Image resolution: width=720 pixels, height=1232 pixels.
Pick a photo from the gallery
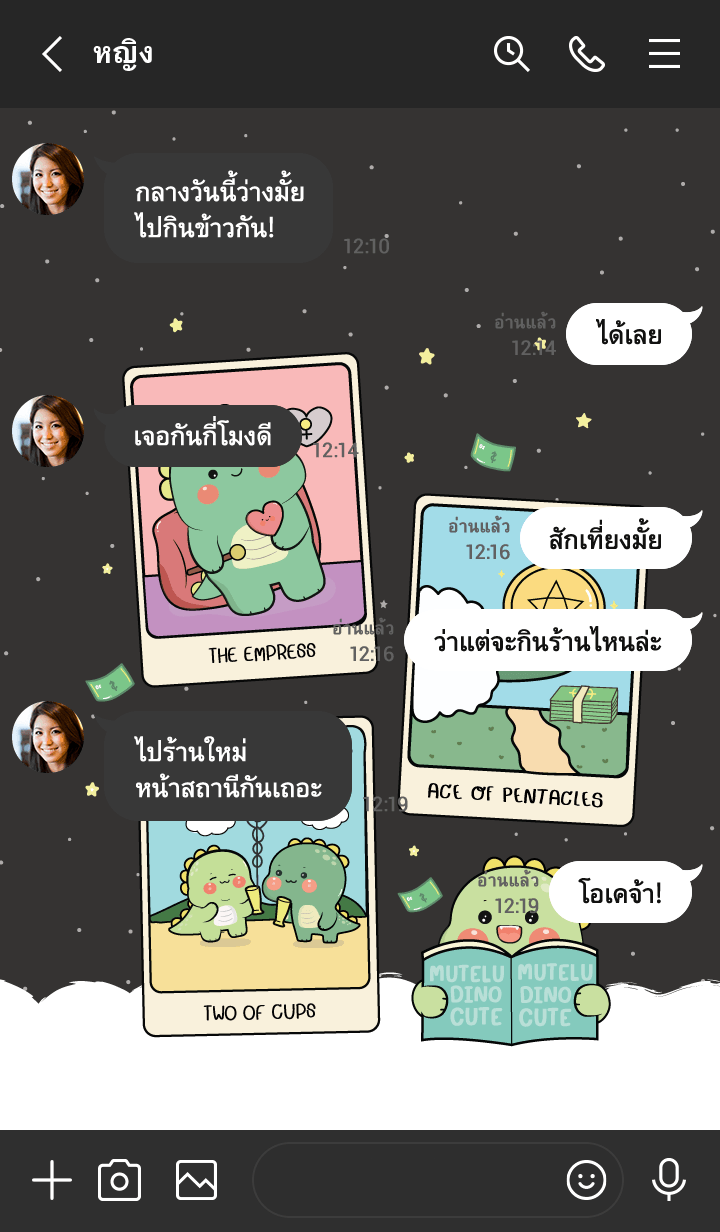196,1181
